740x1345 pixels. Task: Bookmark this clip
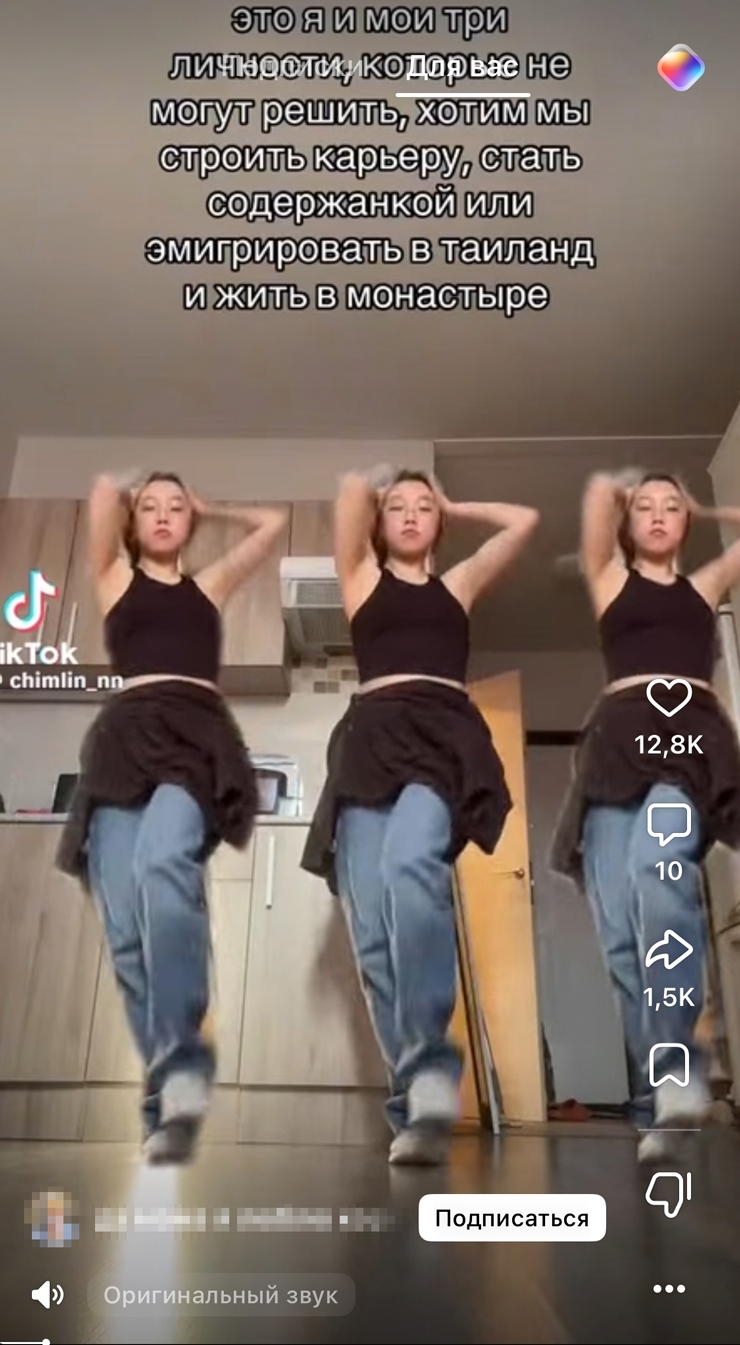(669, 1065)
